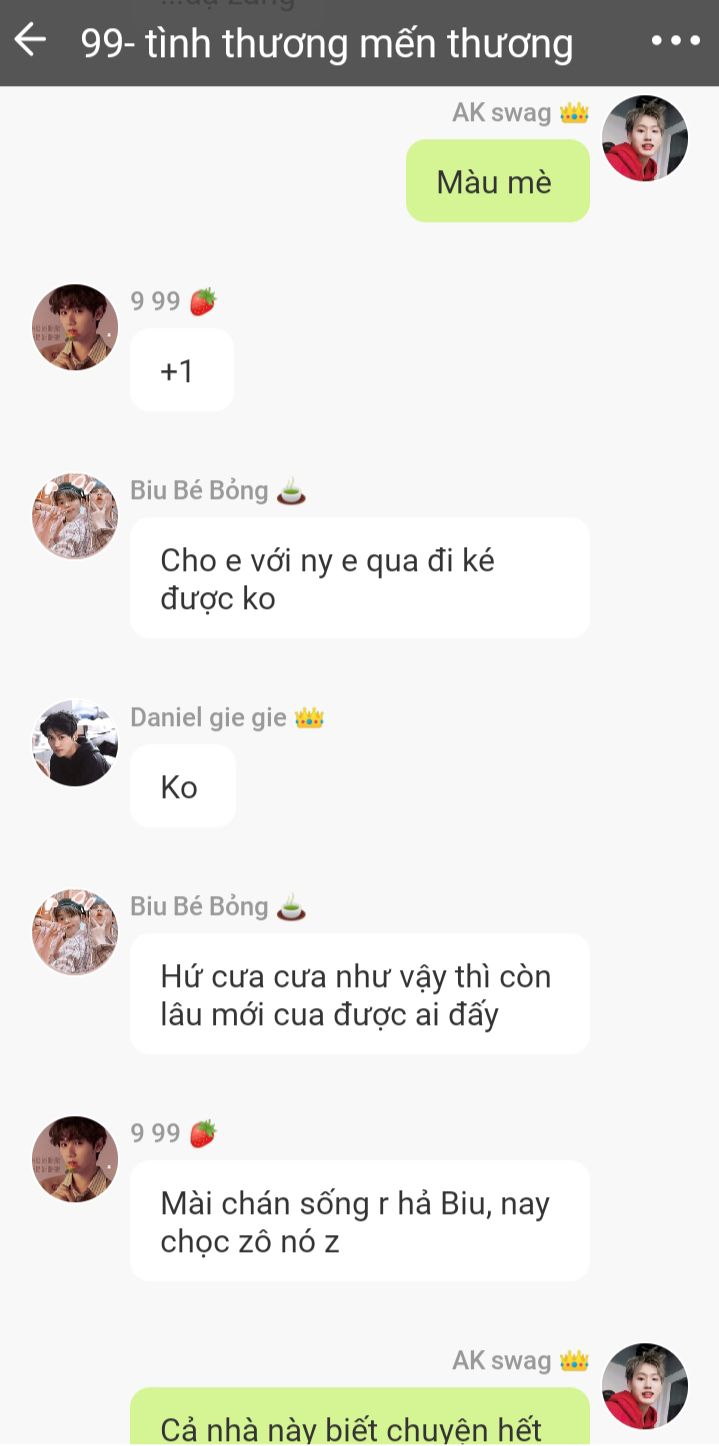This screenshot has width=719, height=1446.
Task: Open the three-dot overflow menu
Action: click(x=675, y=41)
